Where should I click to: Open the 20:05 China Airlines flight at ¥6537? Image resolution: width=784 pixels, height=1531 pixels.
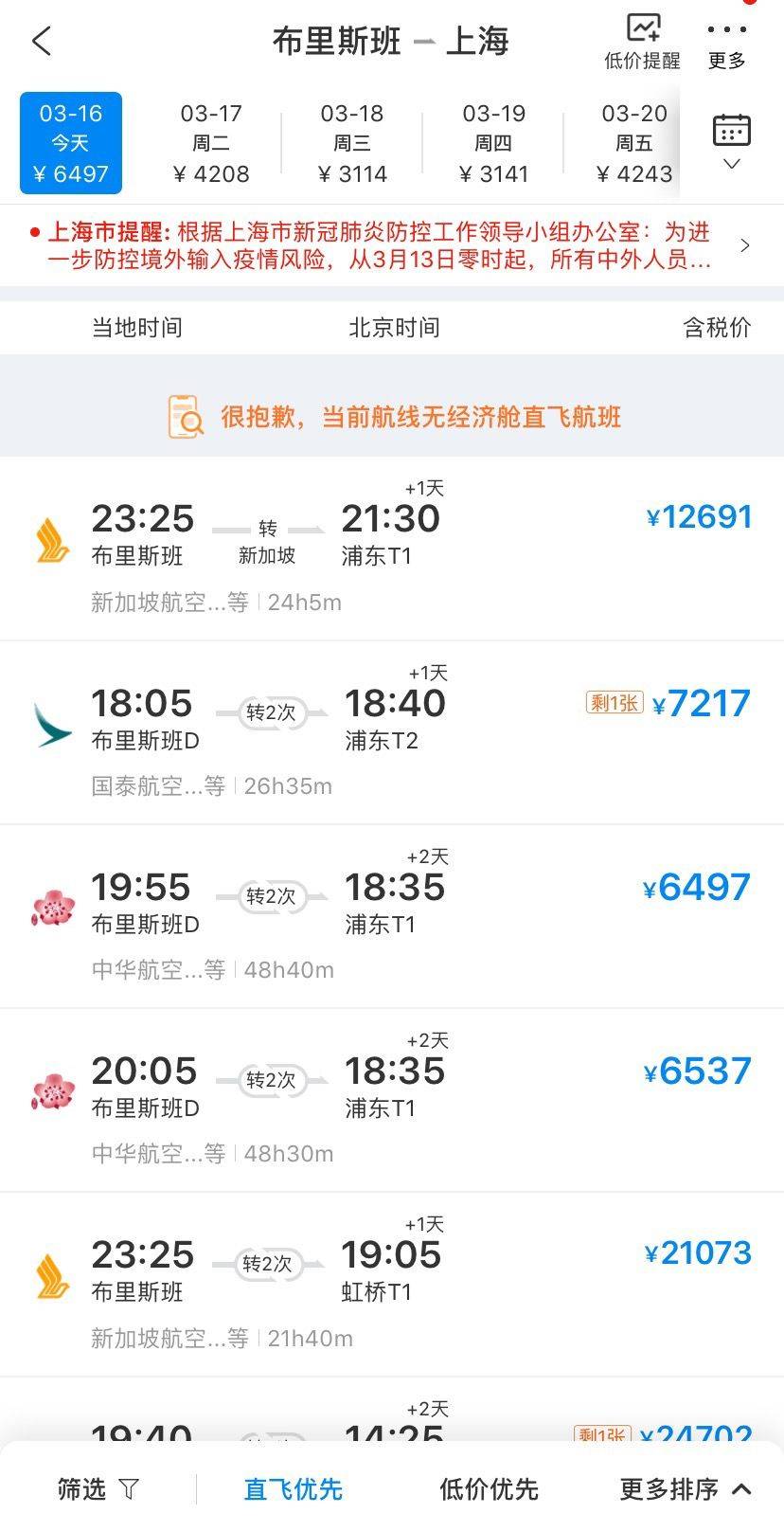[392, 1100]
